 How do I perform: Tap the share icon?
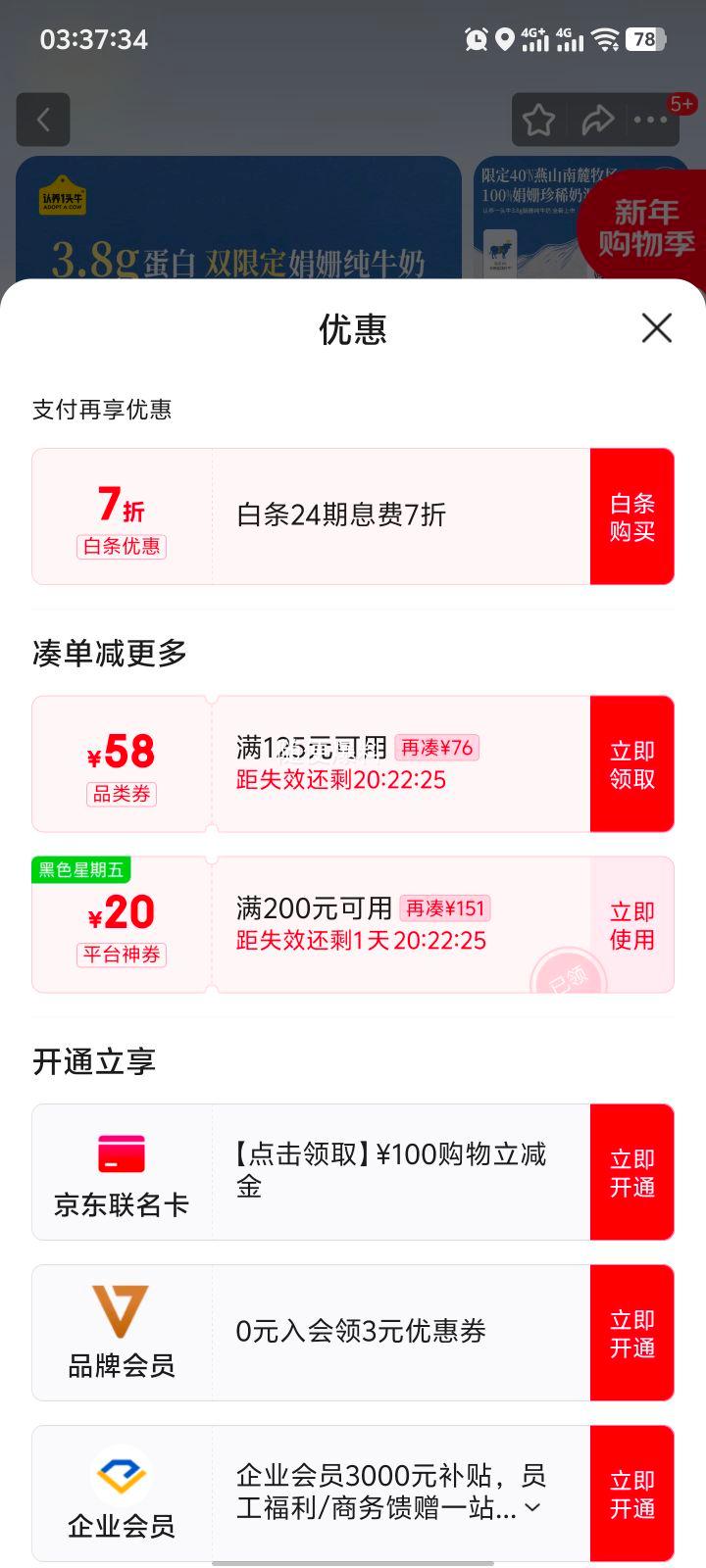coord(597,120)
